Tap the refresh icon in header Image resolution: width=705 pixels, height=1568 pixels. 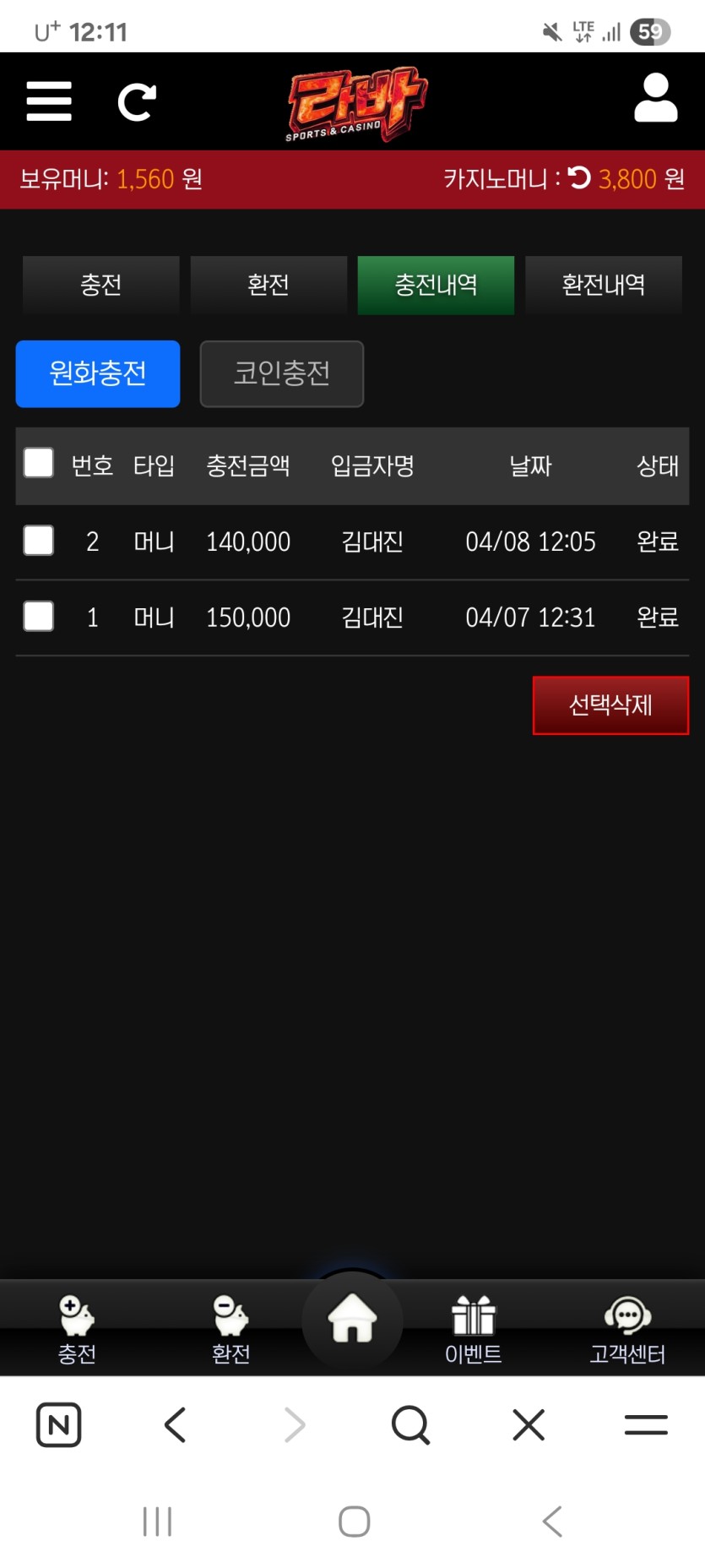pos(137,102)
